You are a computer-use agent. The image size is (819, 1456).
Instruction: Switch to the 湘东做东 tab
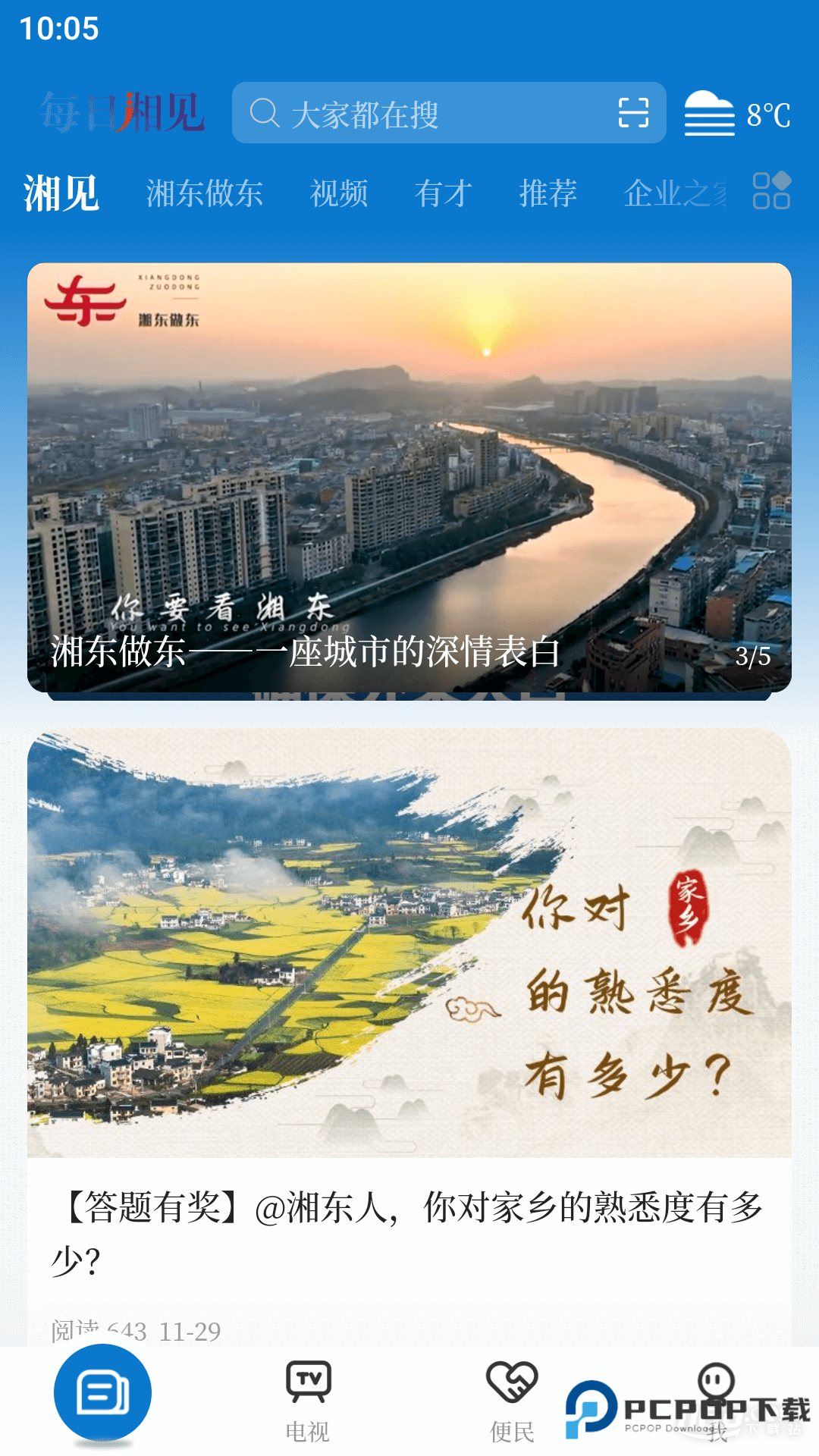206,192
